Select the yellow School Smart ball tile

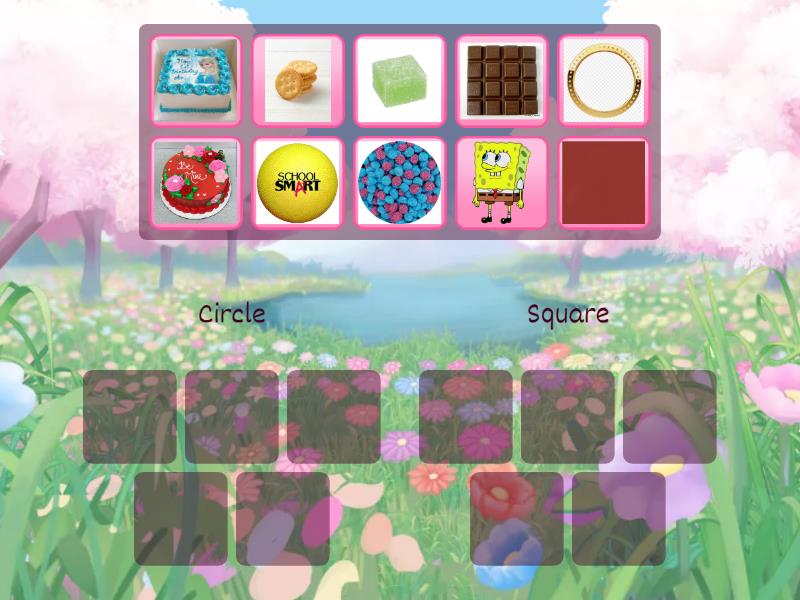pyautogui.click(x=298, y=183)
